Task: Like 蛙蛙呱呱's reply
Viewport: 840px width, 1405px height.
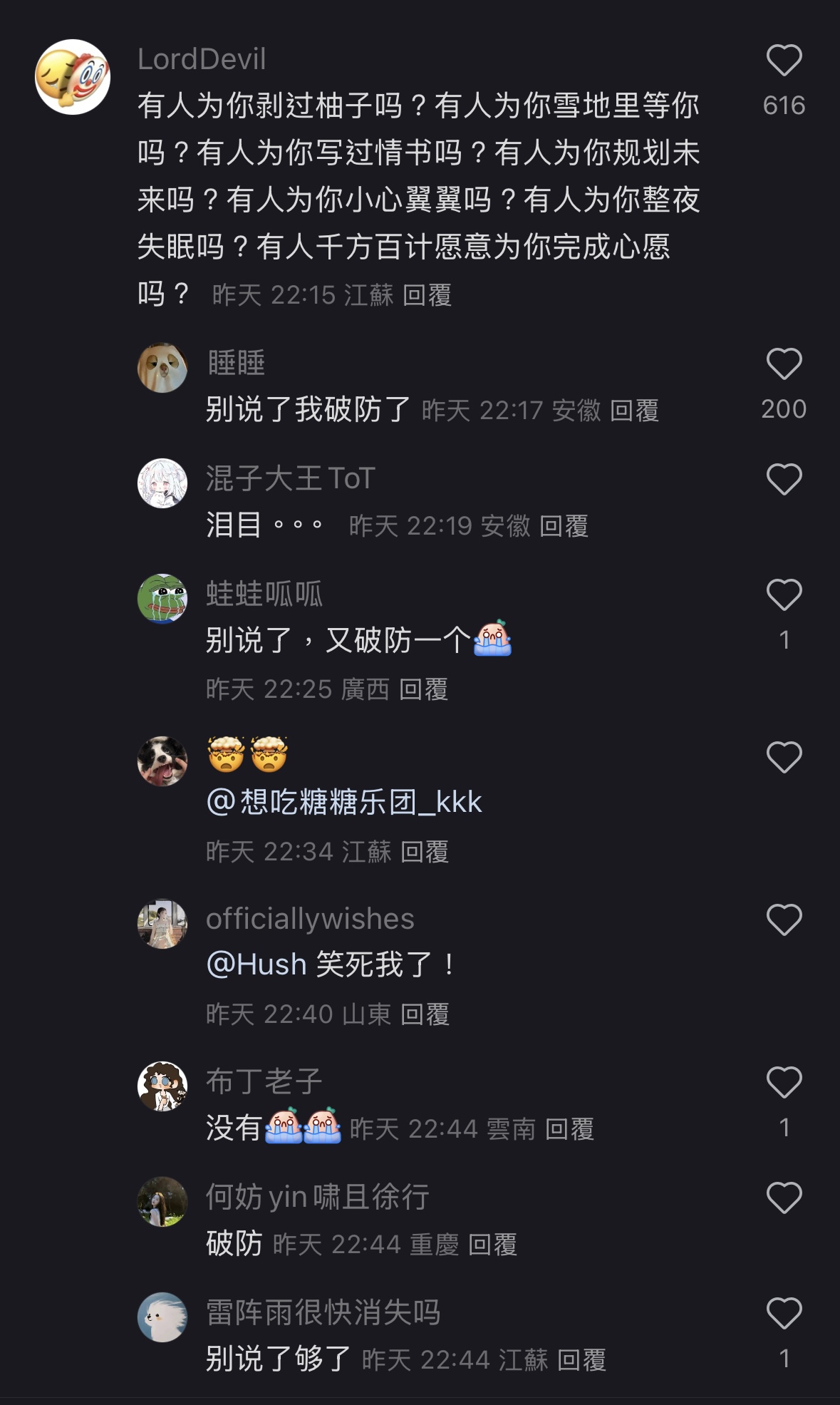Action: click(784, 595)
